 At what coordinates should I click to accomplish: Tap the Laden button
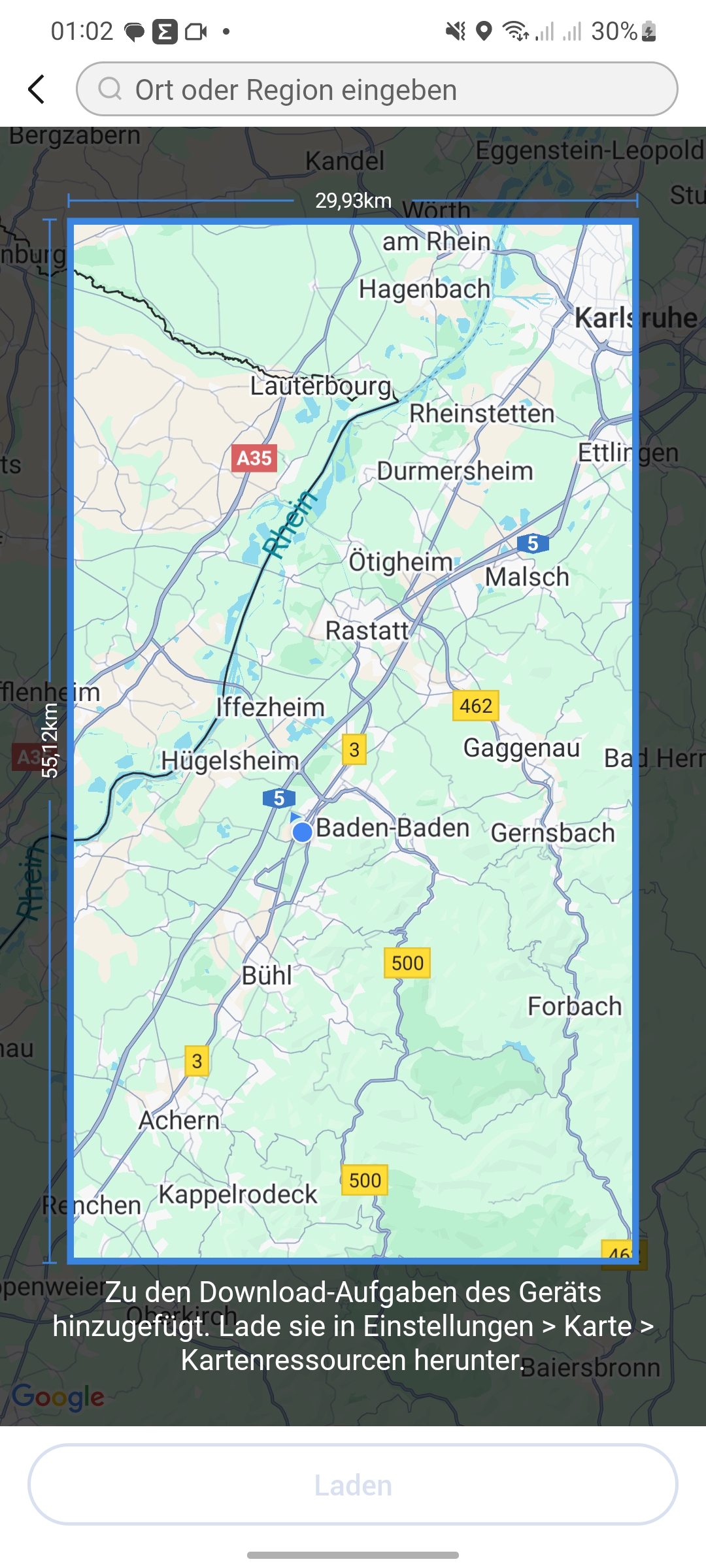[x=353, y=1485]
